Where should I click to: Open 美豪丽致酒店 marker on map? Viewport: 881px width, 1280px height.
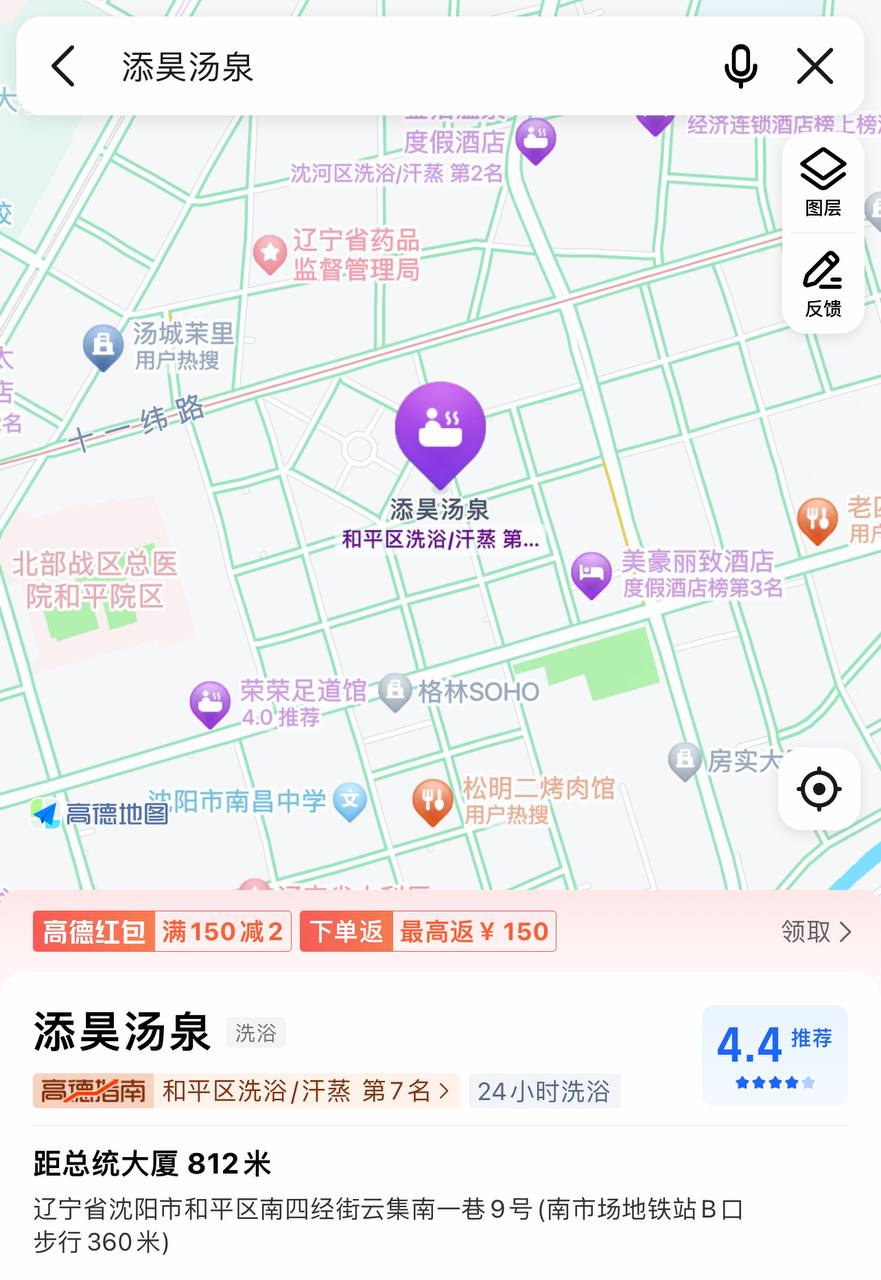(591, 575)
